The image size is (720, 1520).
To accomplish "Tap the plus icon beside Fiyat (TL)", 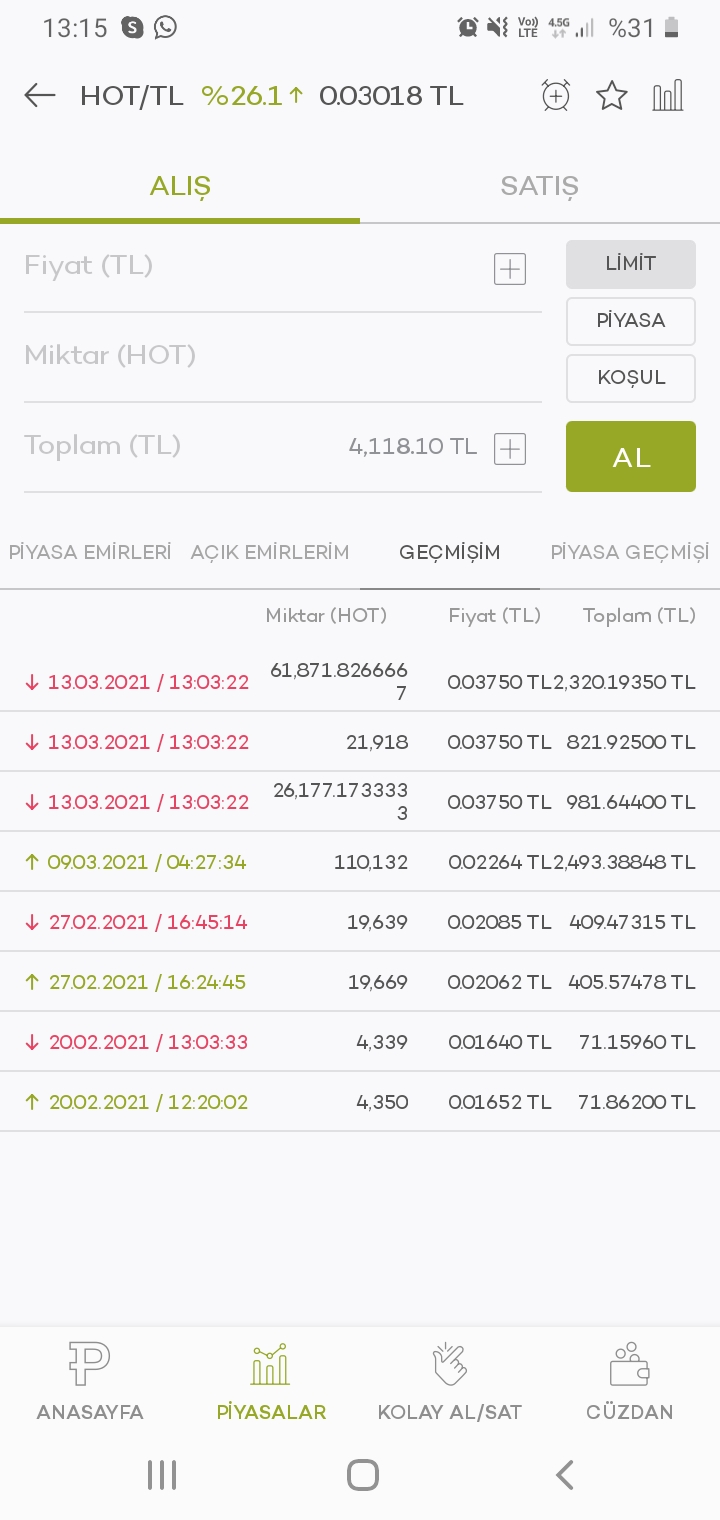I will 510,269.
